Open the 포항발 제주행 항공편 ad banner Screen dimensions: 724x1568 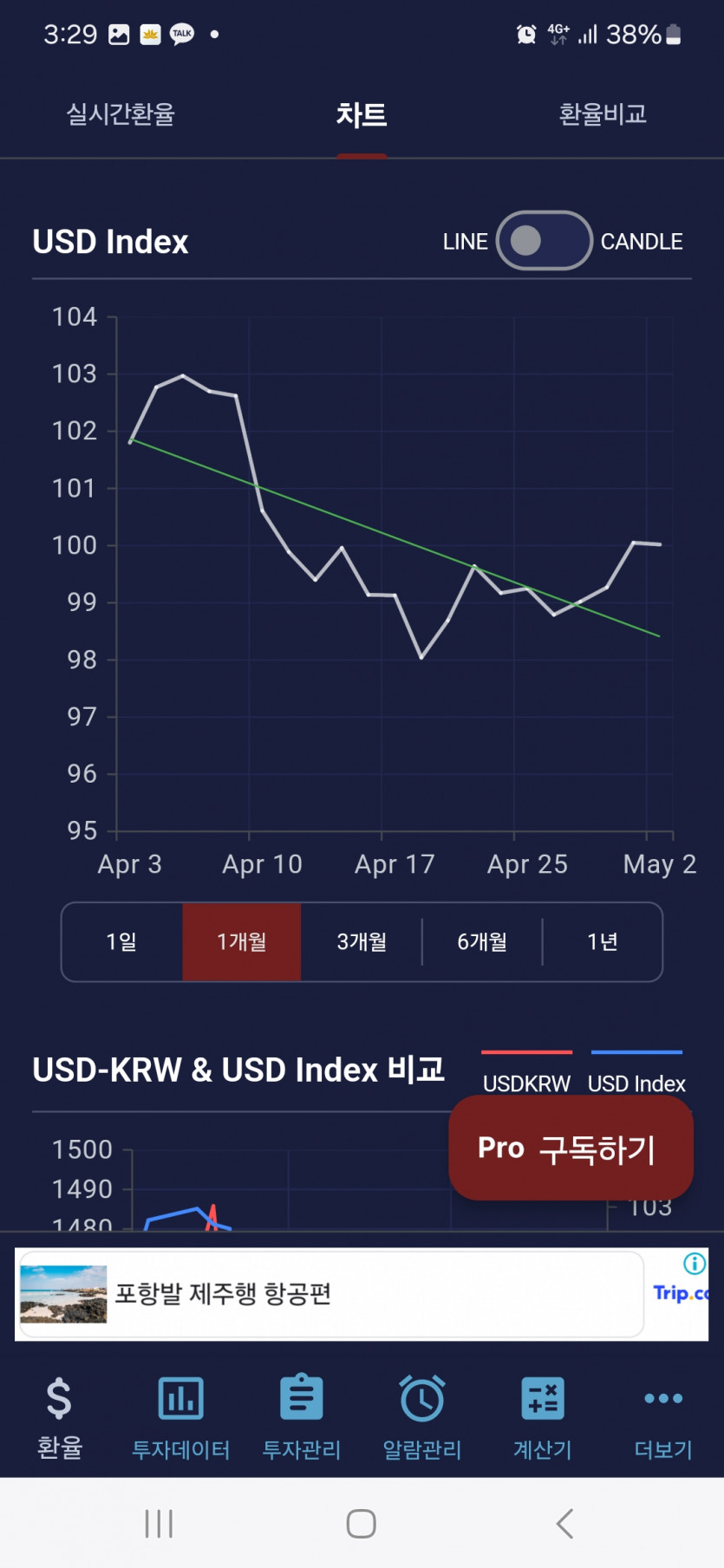pos(329,1294)
